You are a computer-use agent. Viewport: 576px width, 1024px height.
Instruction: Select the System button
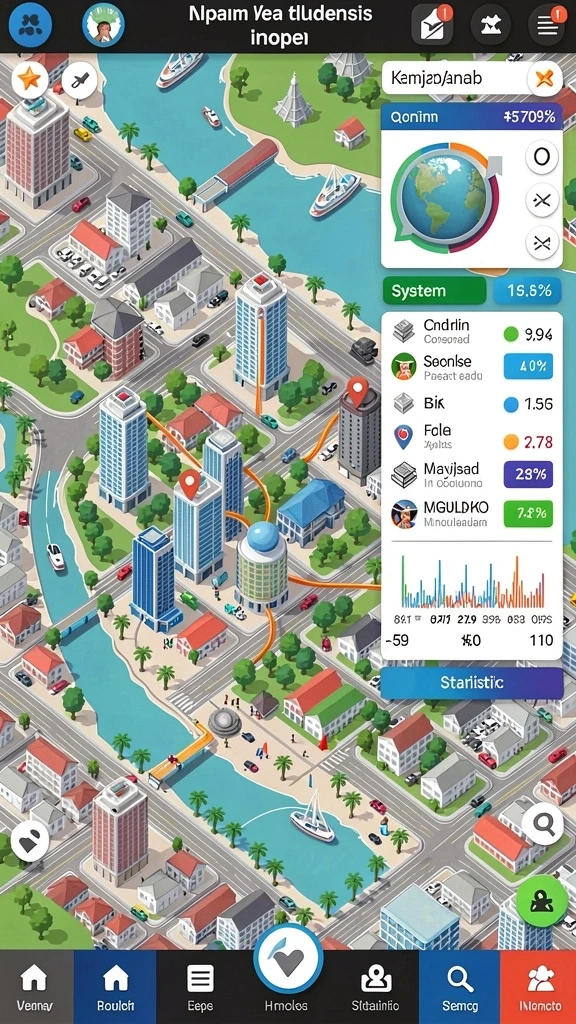434,291
